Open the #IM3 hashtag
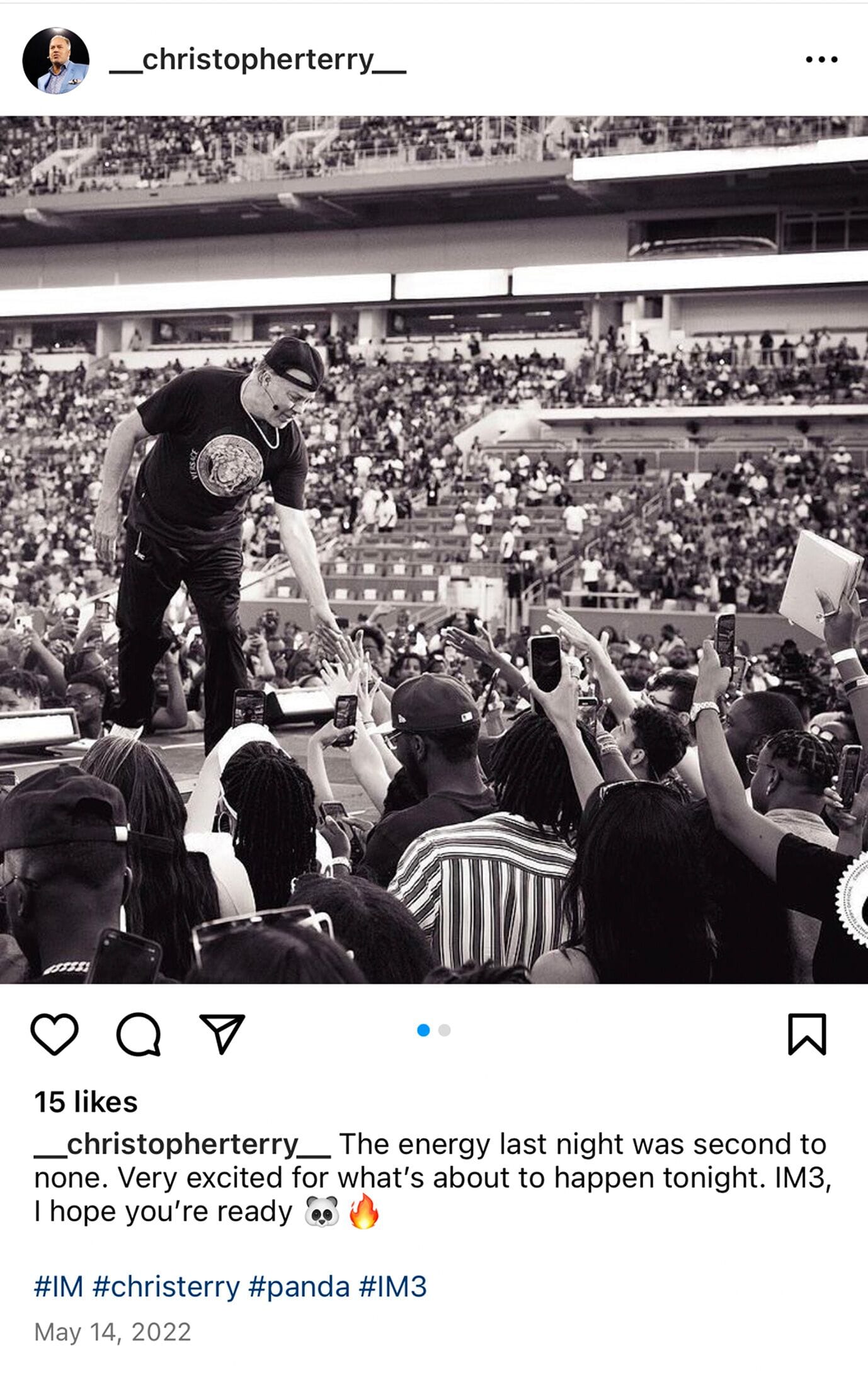The image size is (868, 1386). click(392, 1286)
